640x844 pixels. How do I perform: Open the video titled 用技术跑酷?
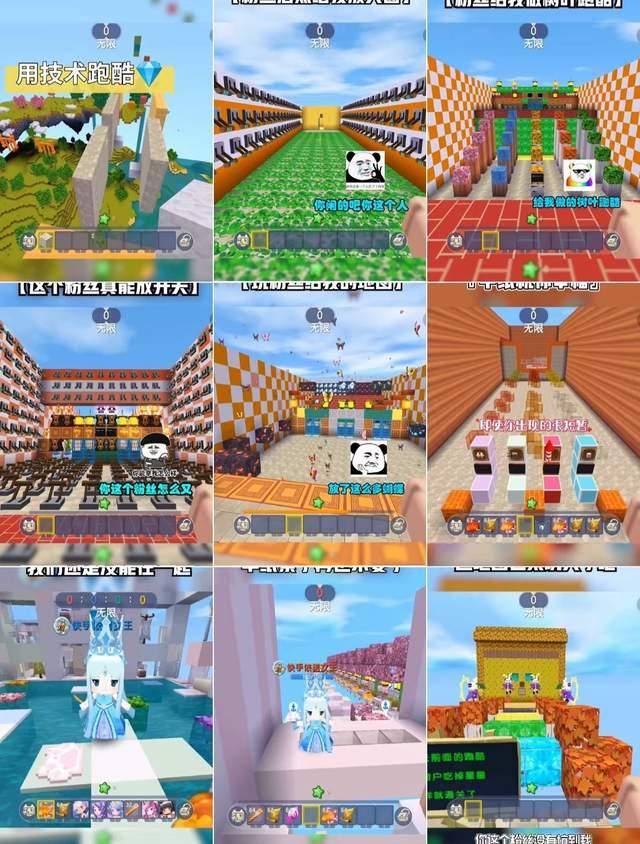point(105,140)
